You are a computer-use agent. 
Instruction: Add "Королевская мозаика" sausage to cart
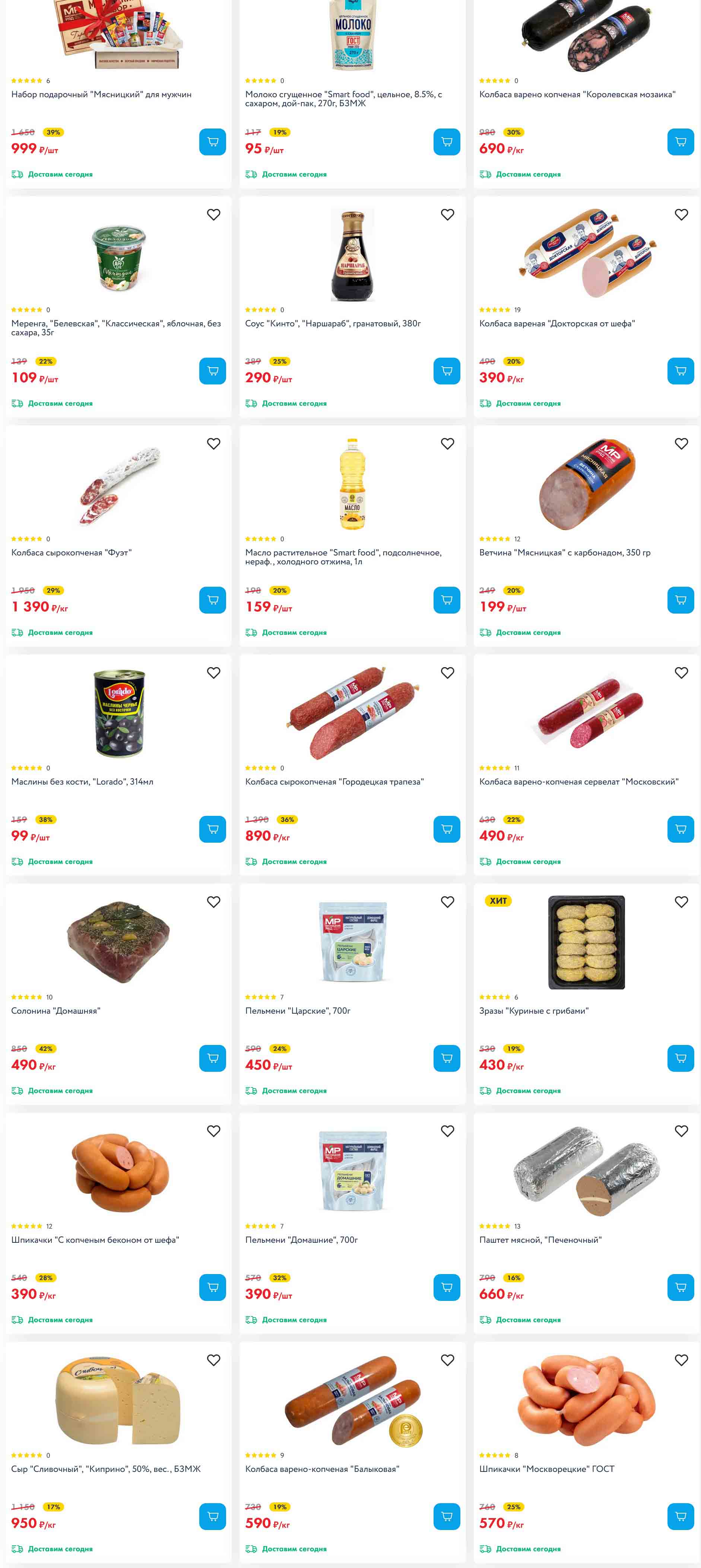coord(680,142)
